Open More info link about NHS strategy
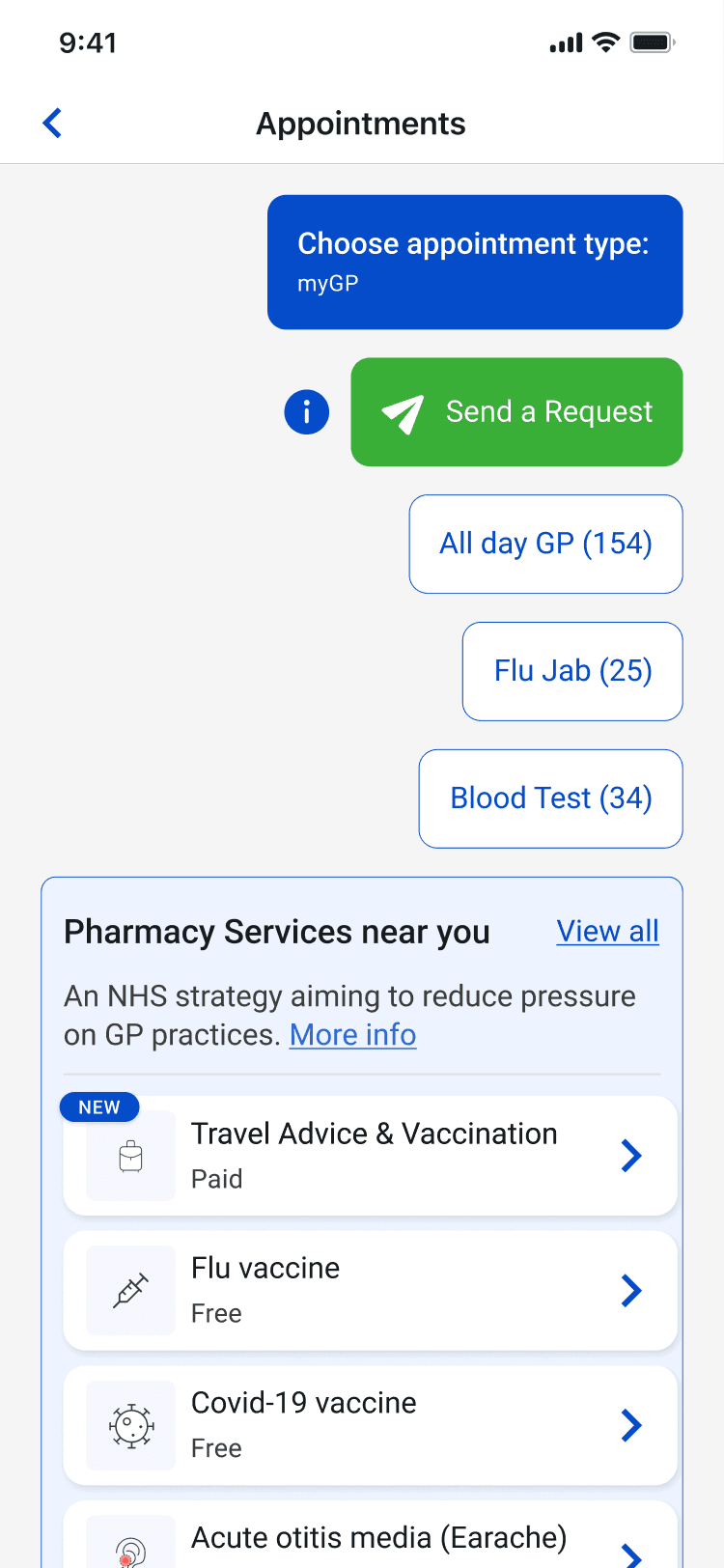 [352, 1035]
